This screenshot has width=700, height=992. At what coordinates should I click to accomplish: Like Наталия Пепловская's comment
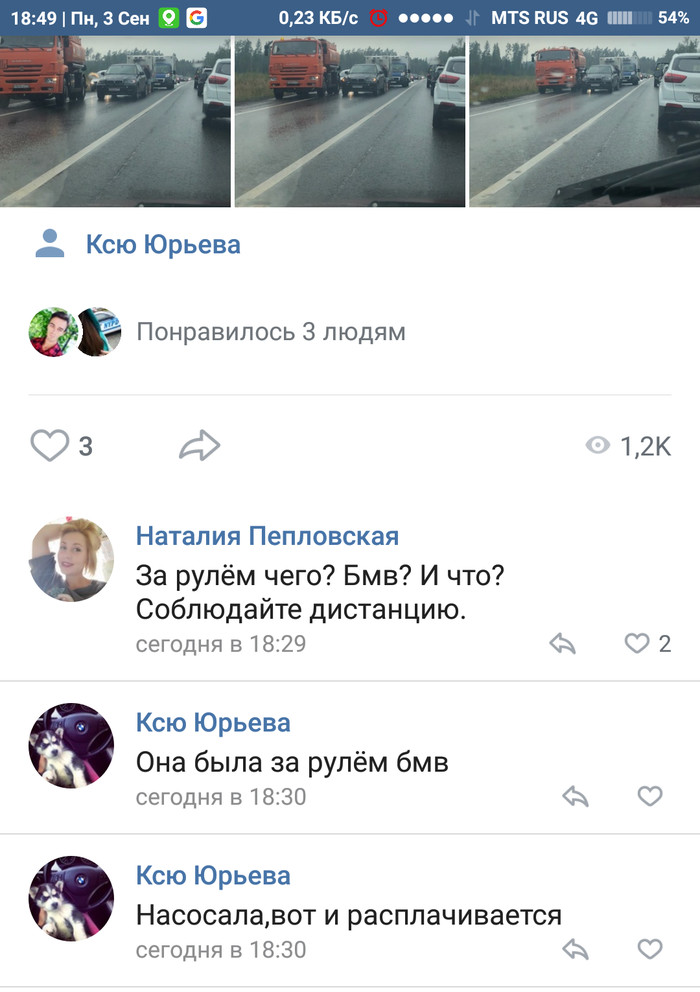(x=637, y=644)
